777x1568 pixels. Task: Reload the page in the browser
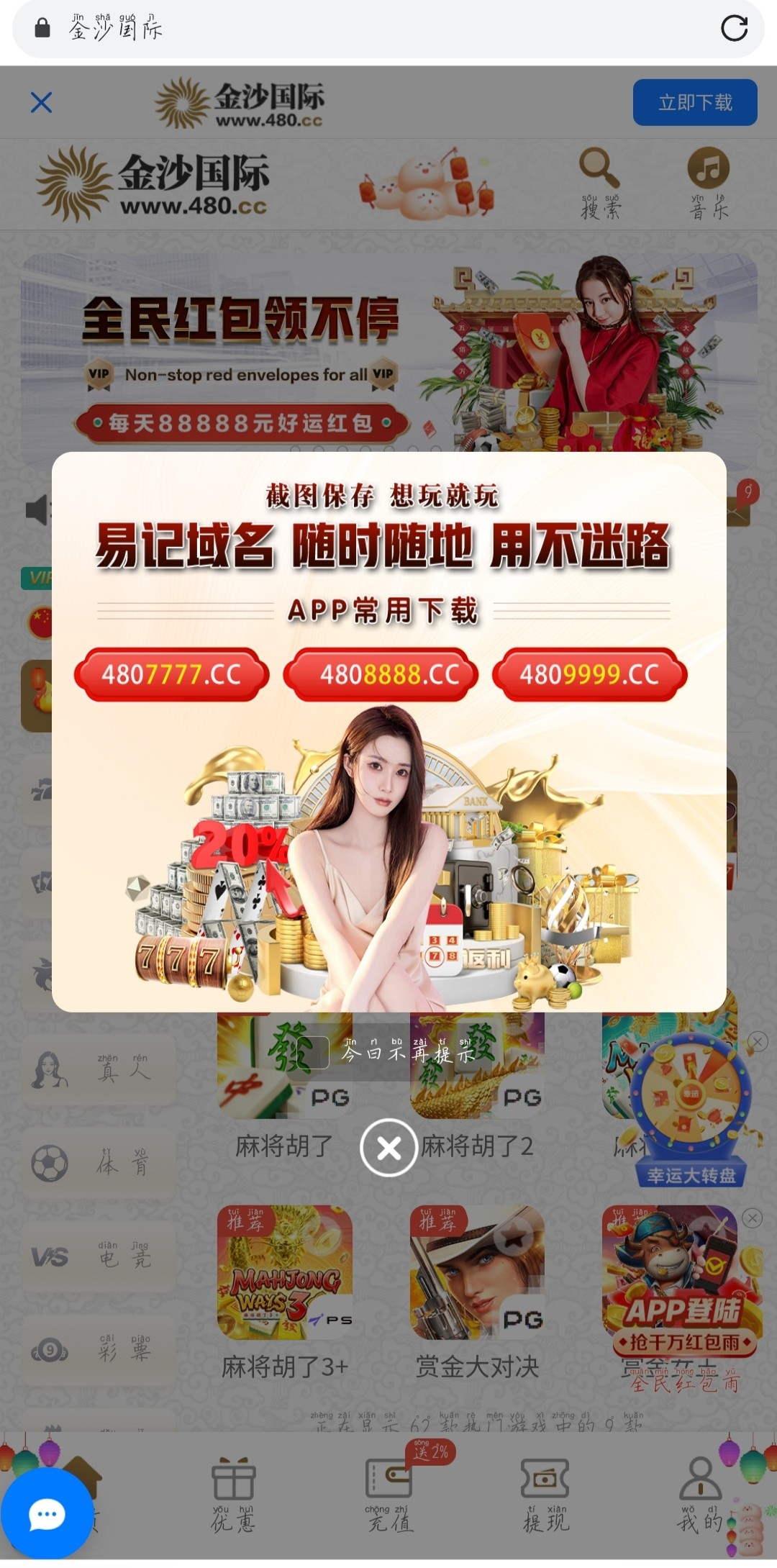coord(734,29)
